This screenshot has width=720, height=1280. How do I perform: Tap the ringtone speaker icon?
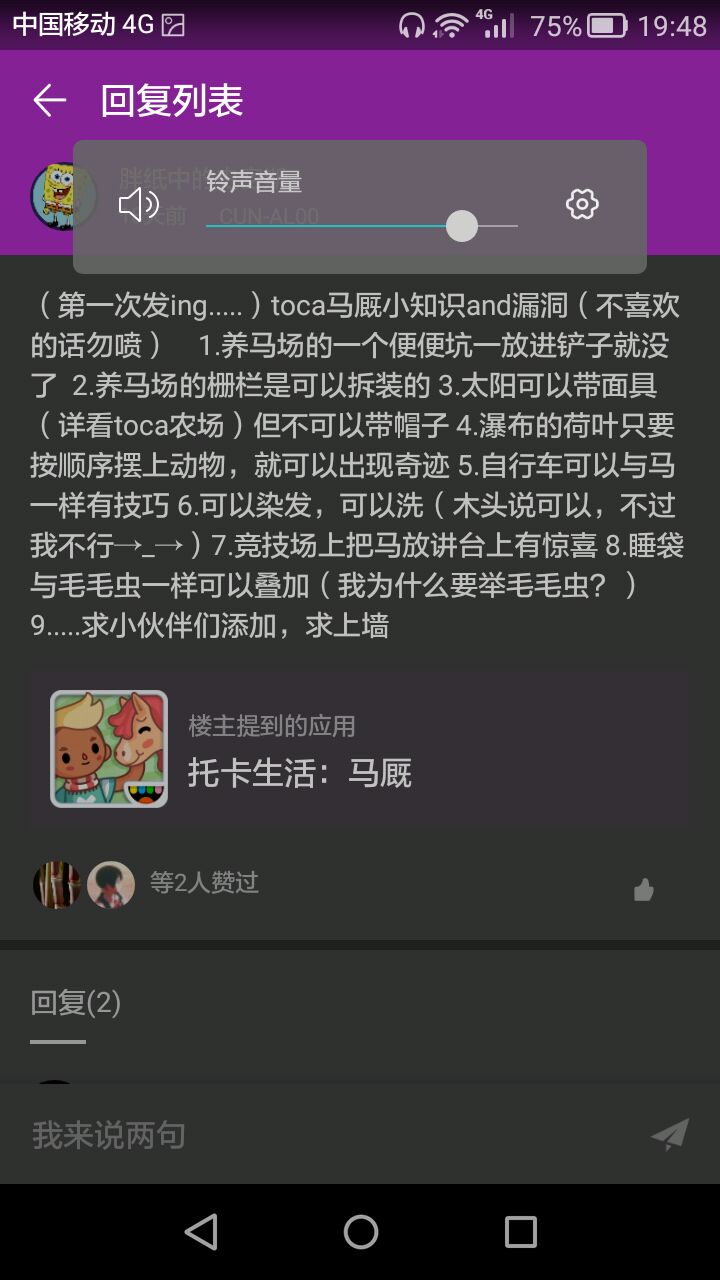pyautogui.click(x=139, y=205)
